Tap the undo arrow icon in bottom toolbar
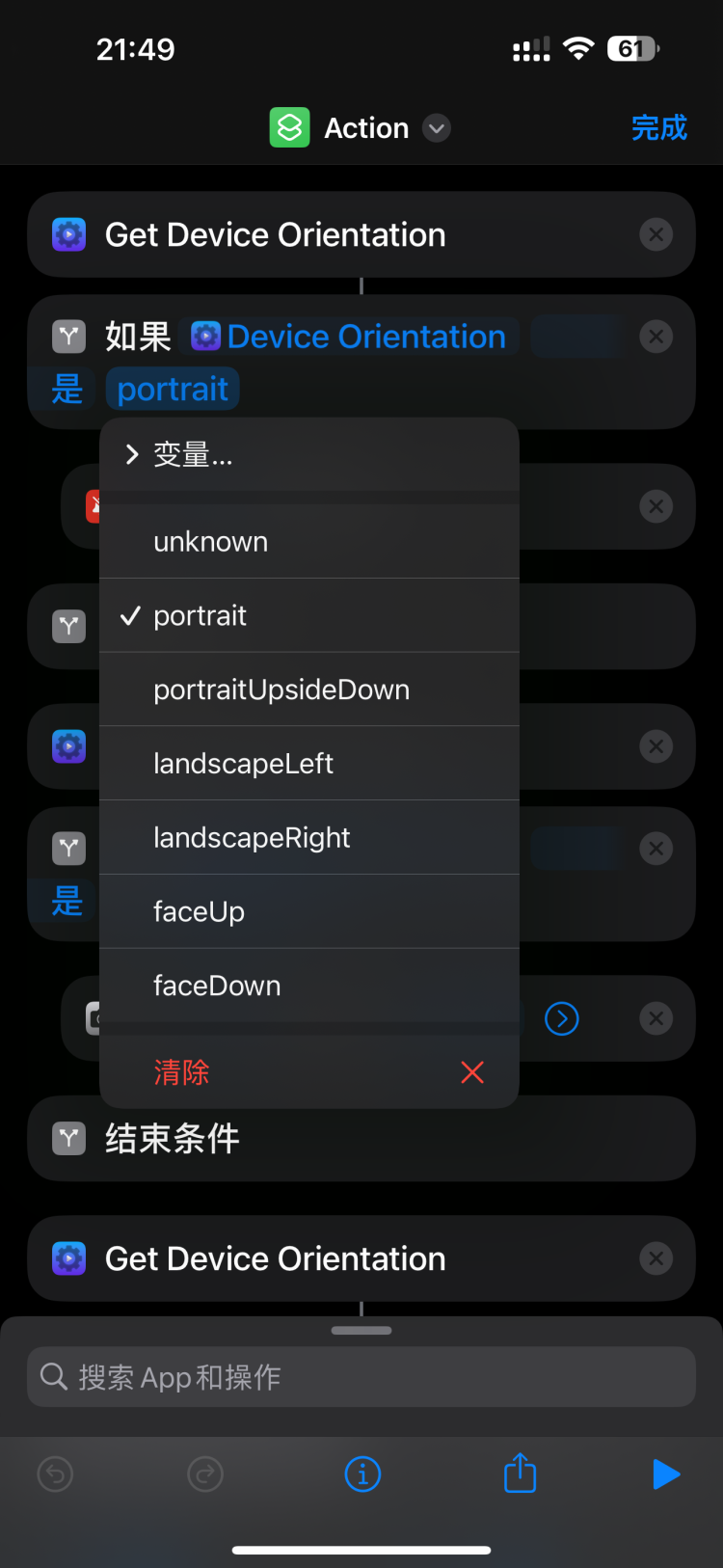Viewport: 723px width, 1568px height. click(55, 1473)
